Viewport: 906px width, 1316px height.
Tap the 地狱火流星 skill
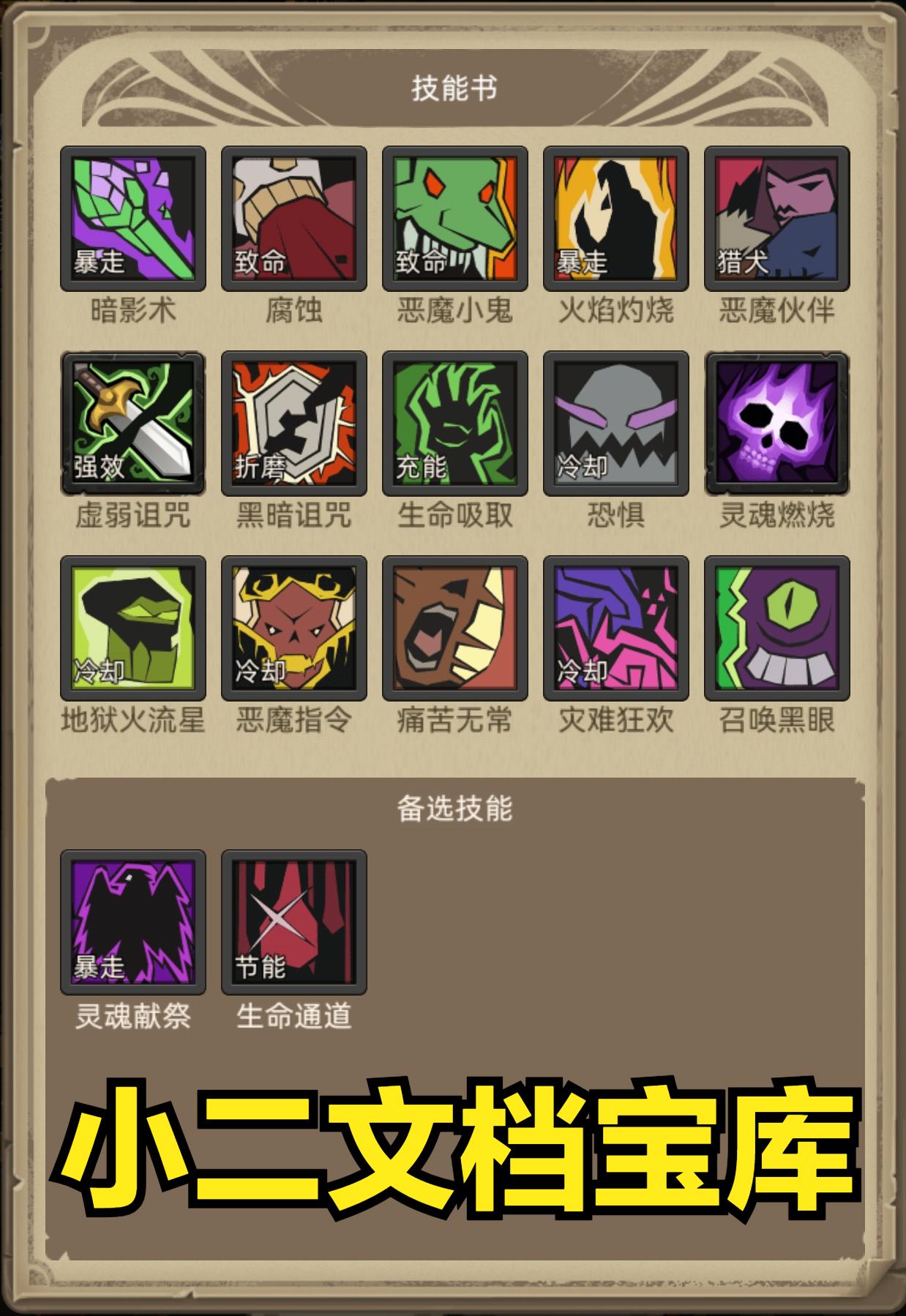tap(133, 628)
